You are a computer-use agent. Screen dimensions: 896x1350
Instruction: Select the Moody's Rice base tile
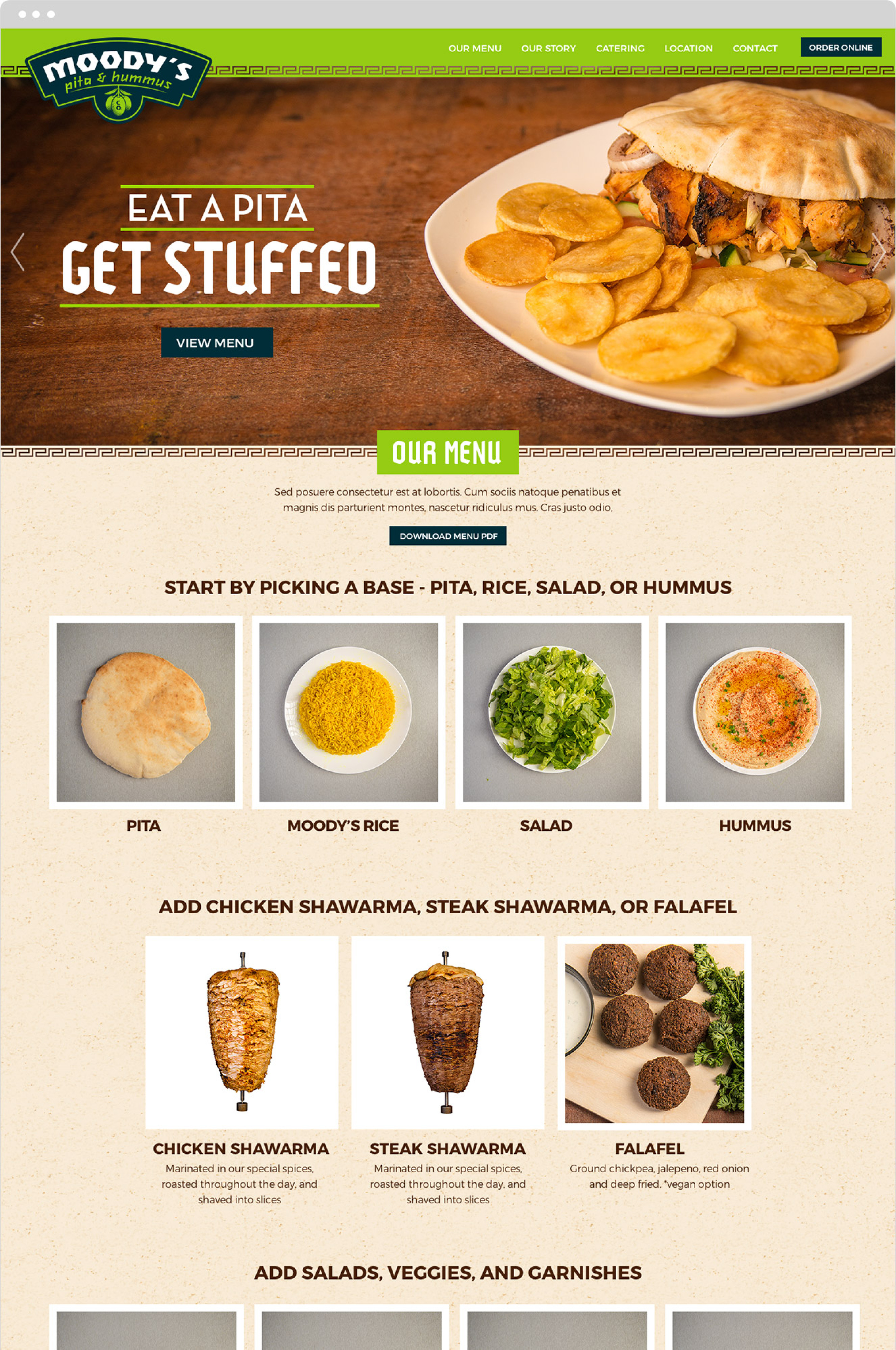point(348,712)
